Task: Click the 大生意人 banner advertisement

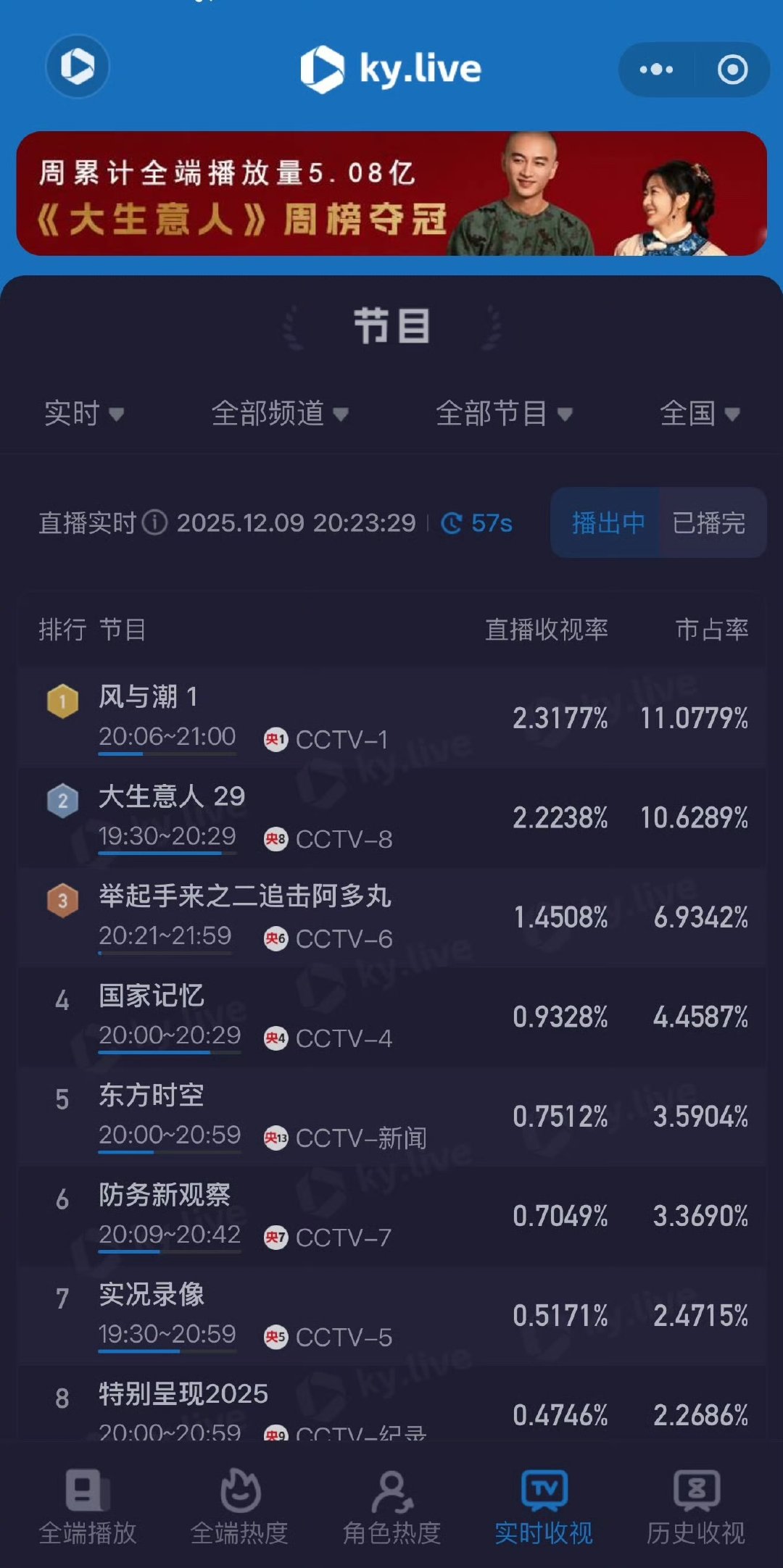Action: click(x=391, y=194)
